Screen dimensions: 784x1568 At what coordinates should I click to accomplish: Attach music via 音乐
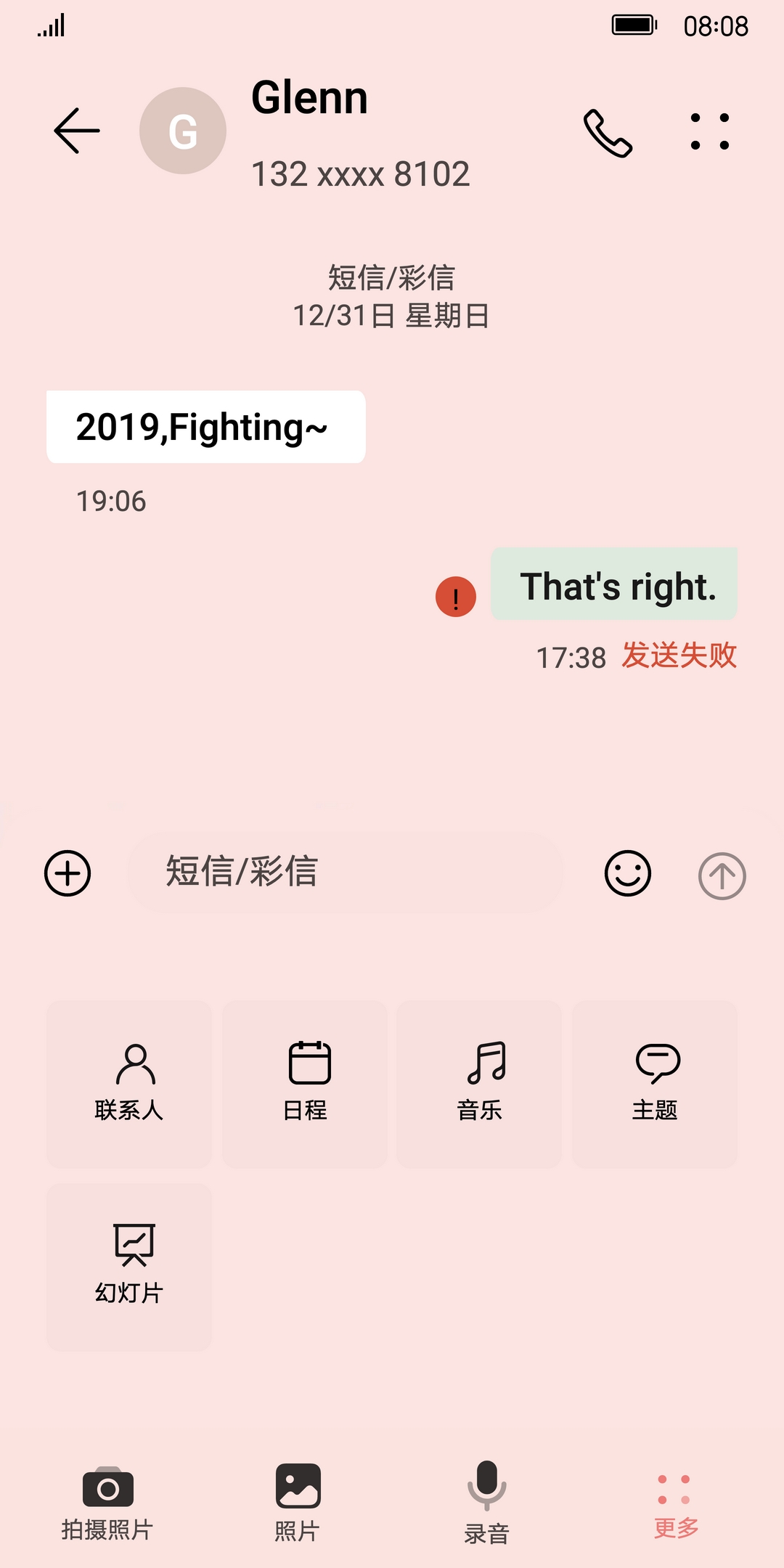pyautogui.click(x=479, y=1084)
